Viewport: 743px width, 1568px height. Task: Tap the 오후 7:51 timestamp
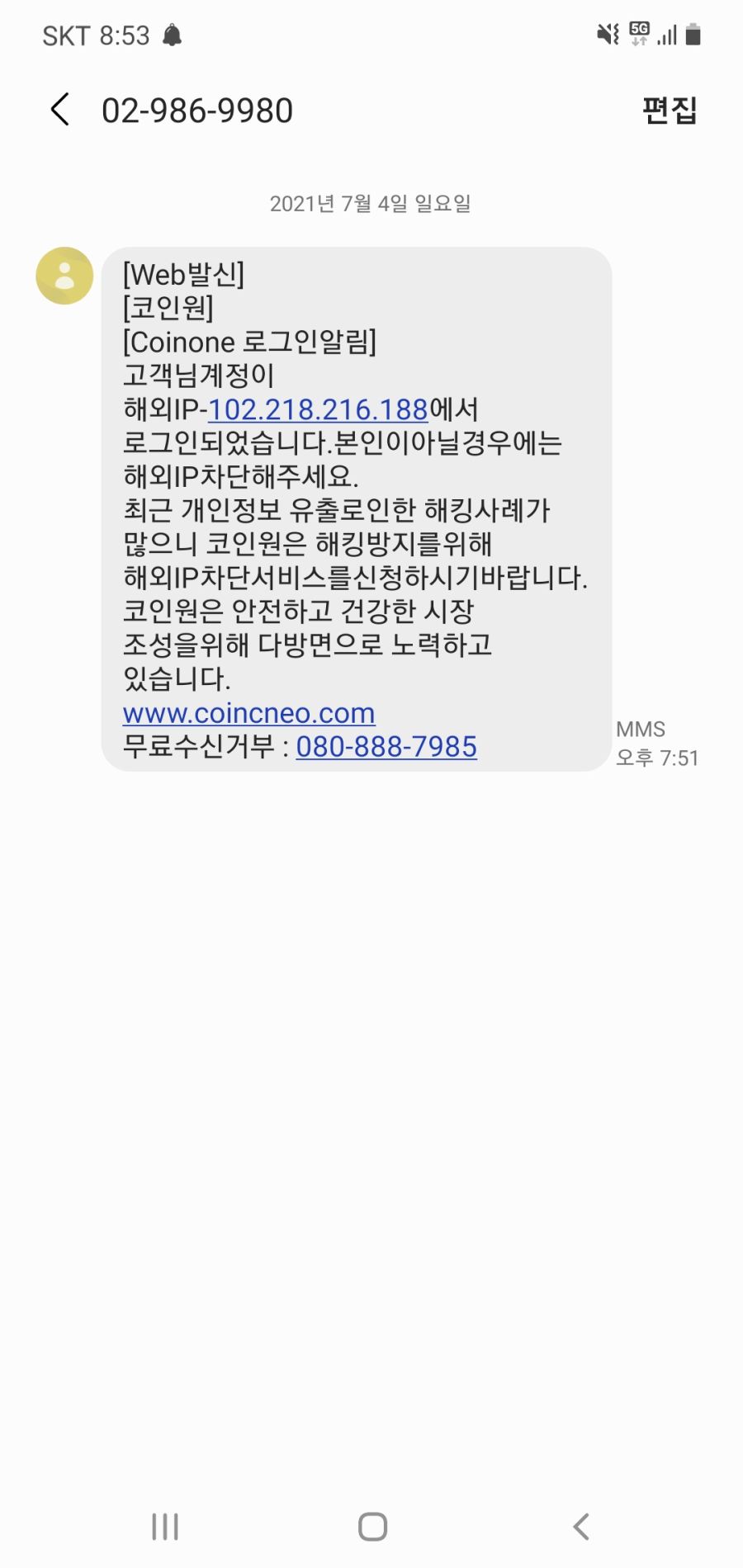tap(657, 758)
